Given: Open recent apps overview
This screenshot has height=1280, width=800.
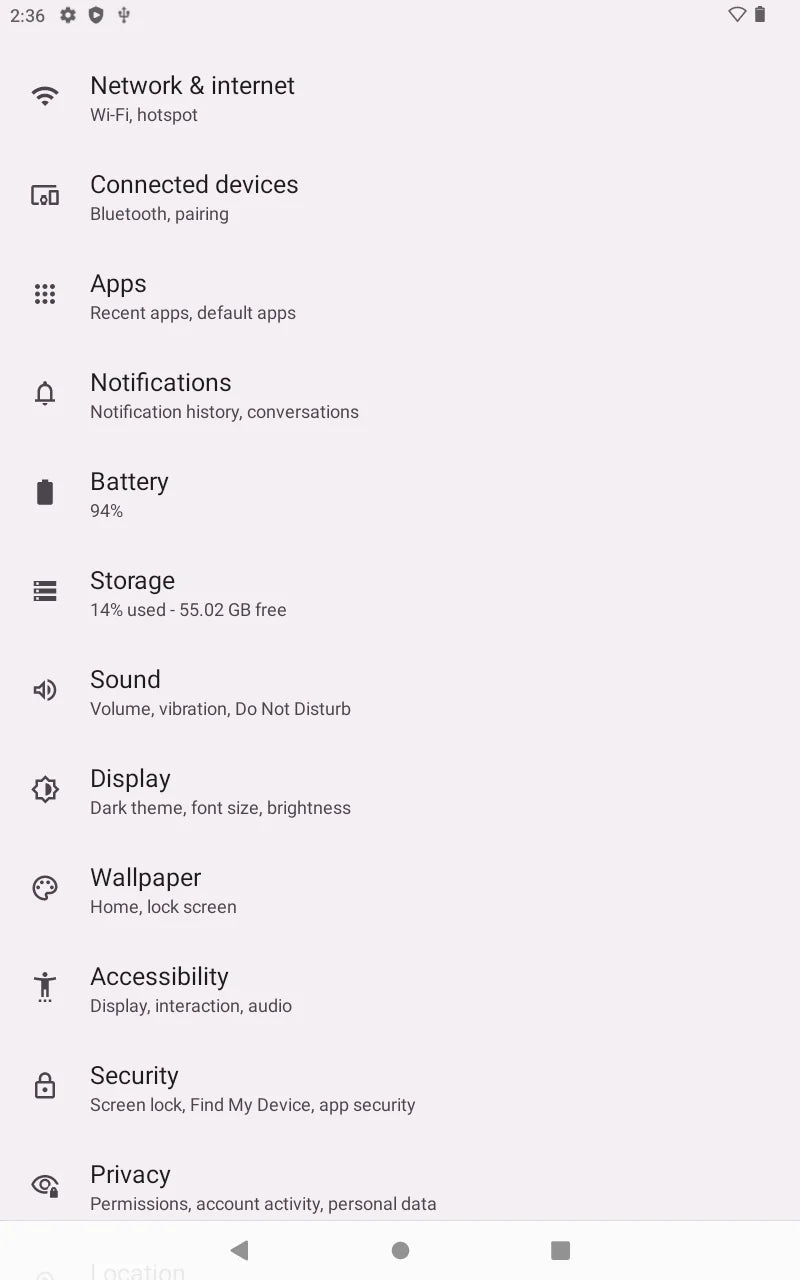Looking at the screenshot, I should tap(560, 1250).
